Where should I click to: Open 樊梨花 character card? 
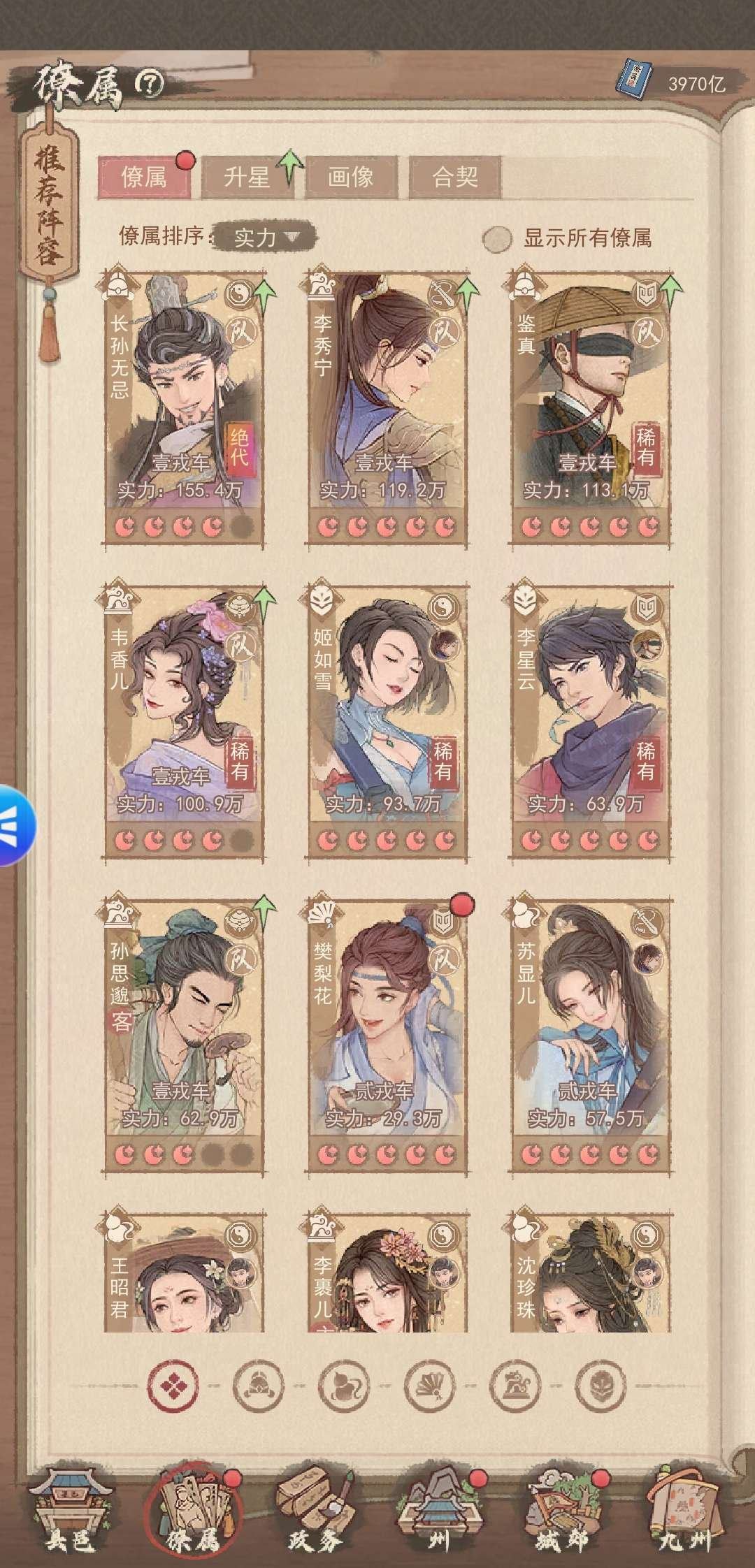point(388,1034)
